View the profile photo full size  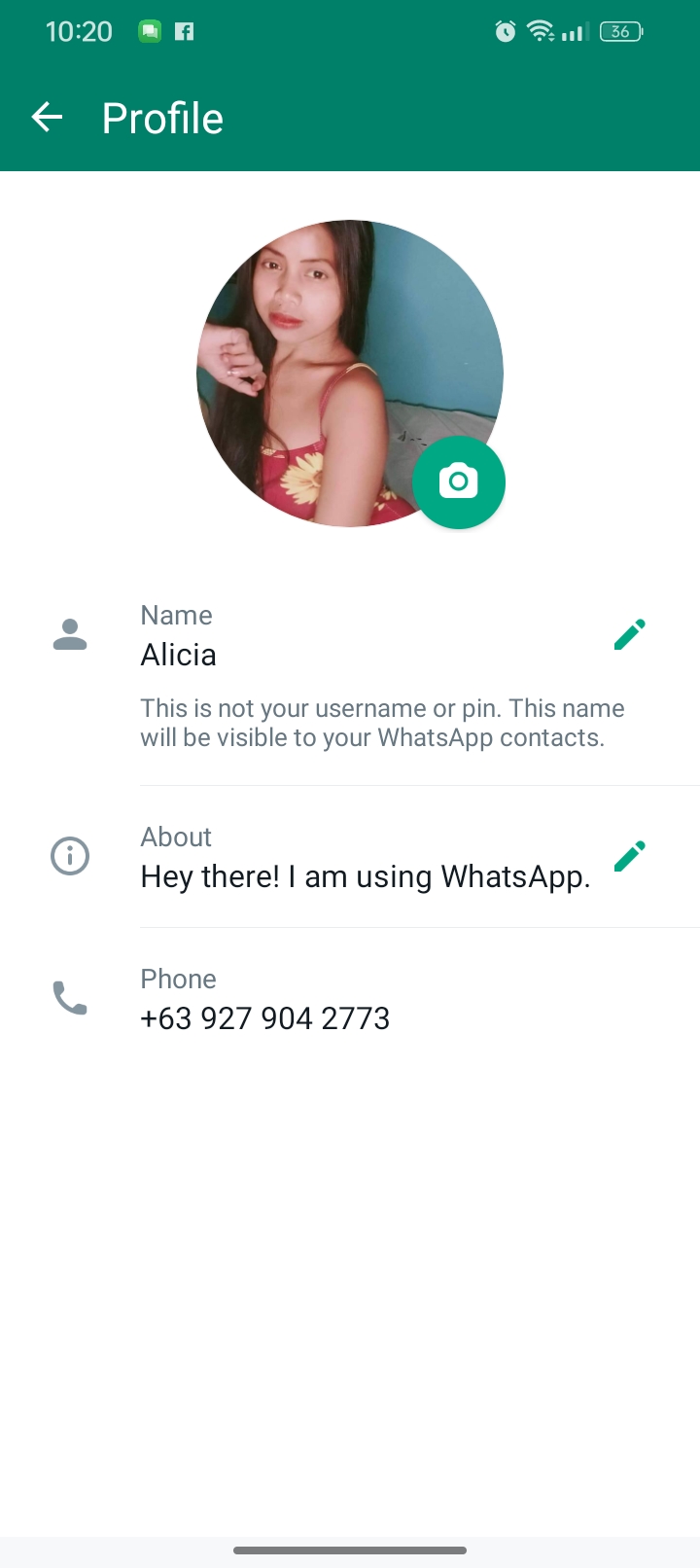[x=350, y=374]
